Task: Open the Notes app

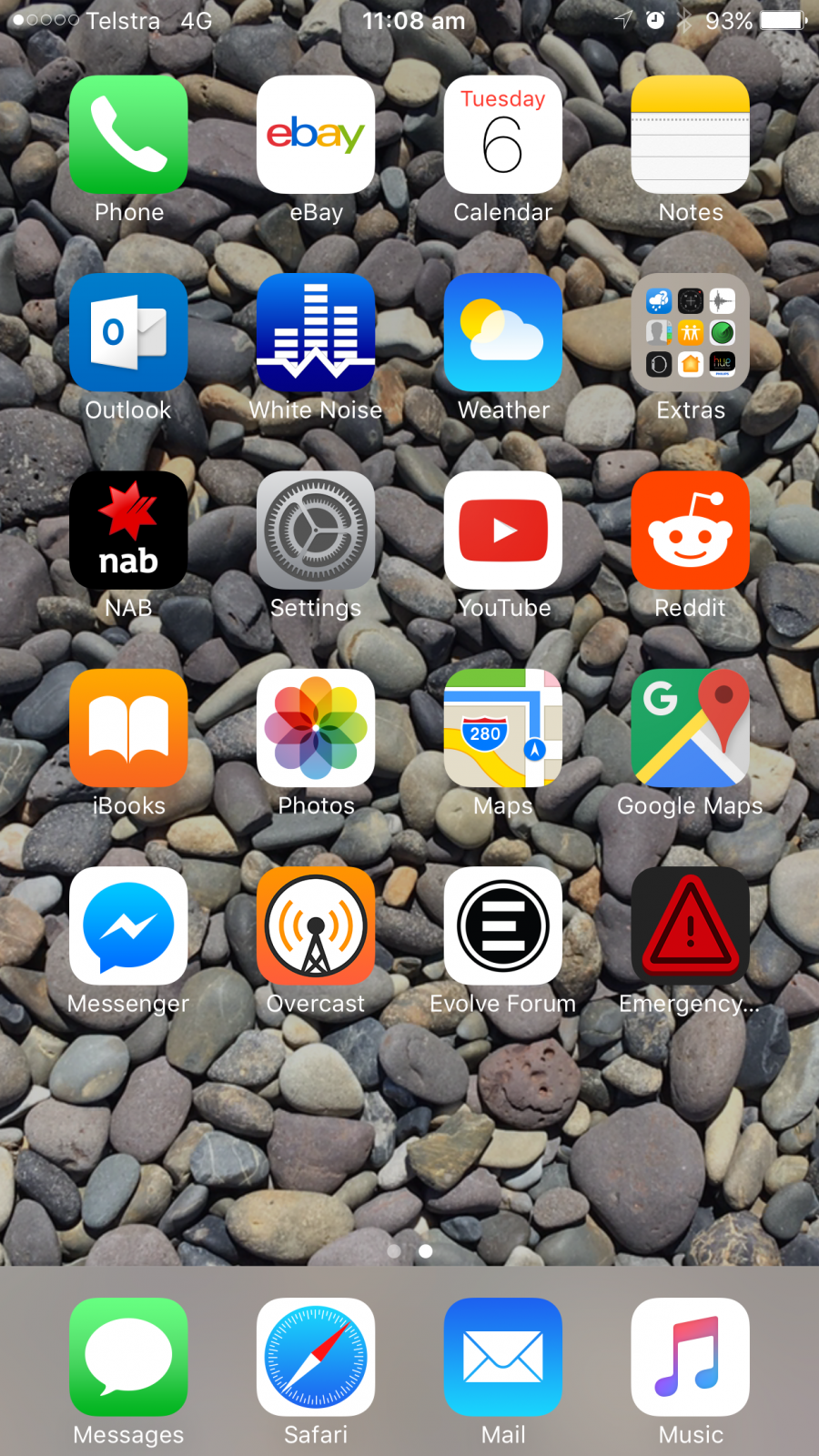Action: tap(690, 135)
